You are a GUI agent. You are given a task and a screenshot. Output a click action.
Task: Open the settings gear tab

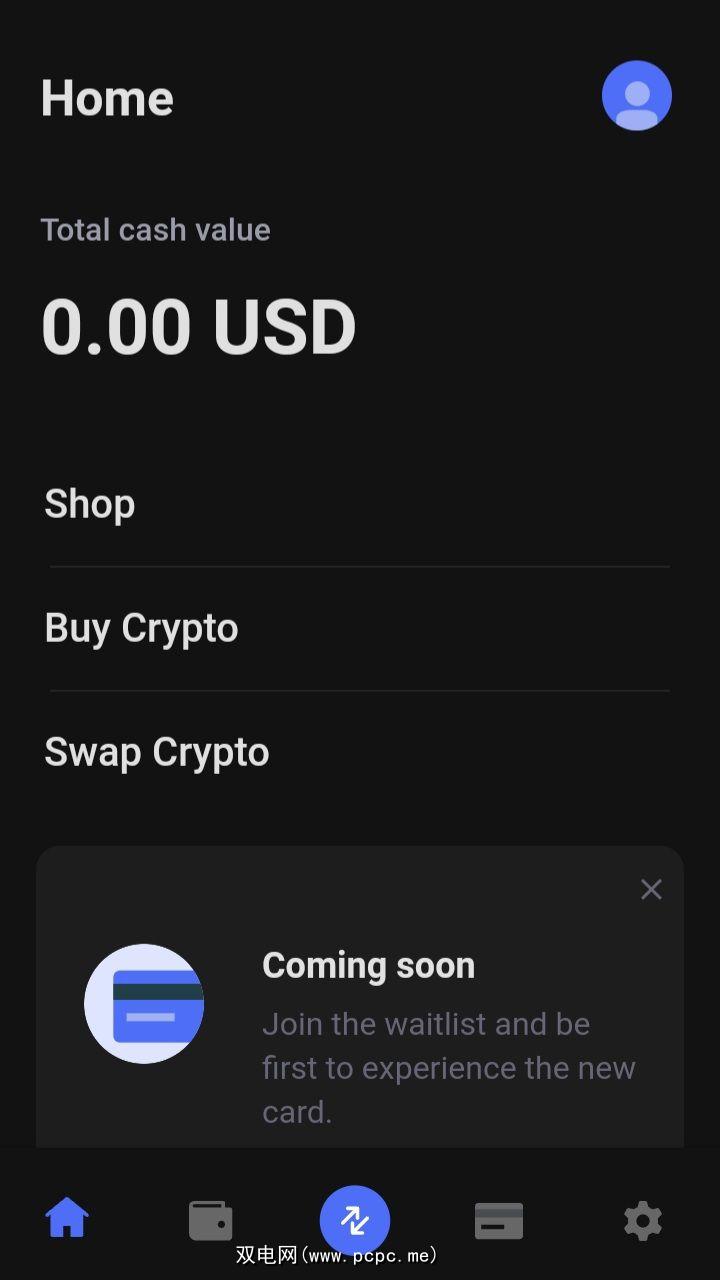pos(642,1220)
